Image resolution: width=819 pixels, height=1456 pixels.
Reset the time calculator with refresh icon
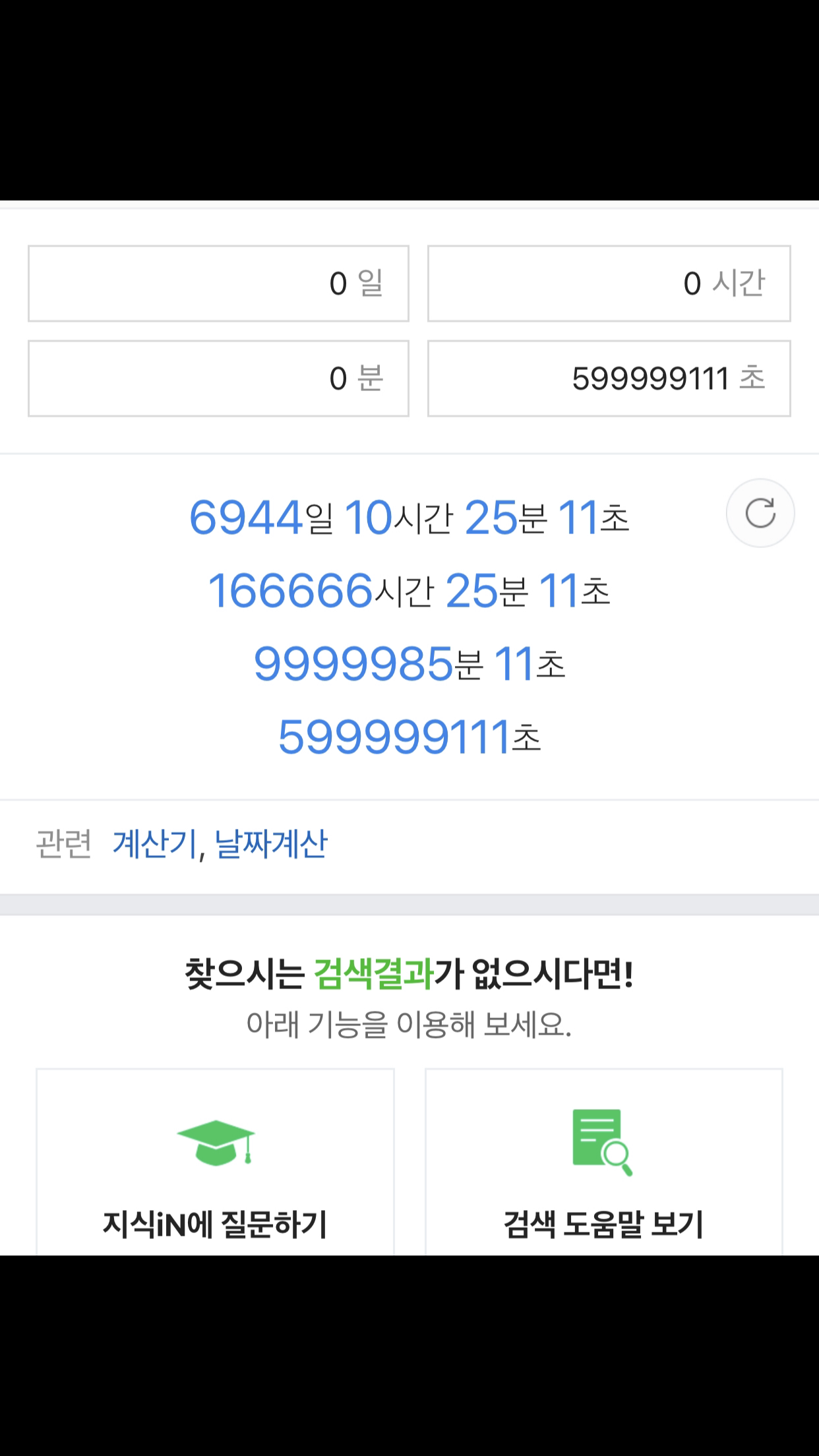pos(760,513)
